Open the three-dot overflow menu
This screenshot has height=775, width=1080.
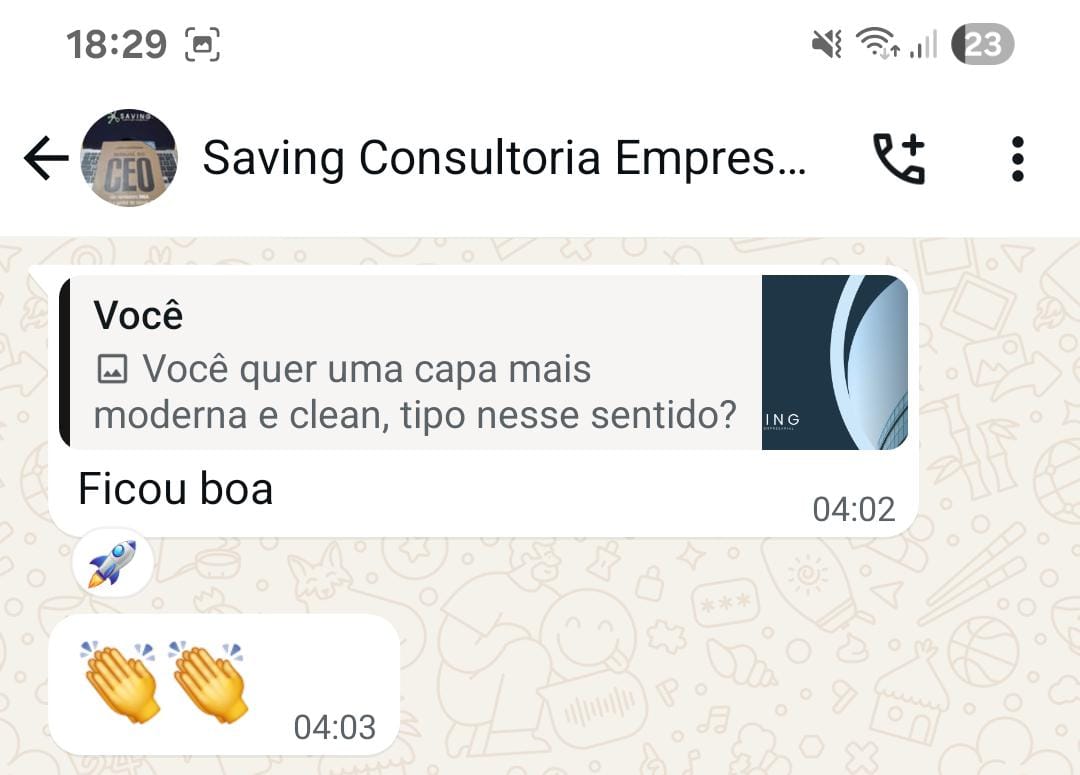pyautogui.click(x=1018, y=158)
